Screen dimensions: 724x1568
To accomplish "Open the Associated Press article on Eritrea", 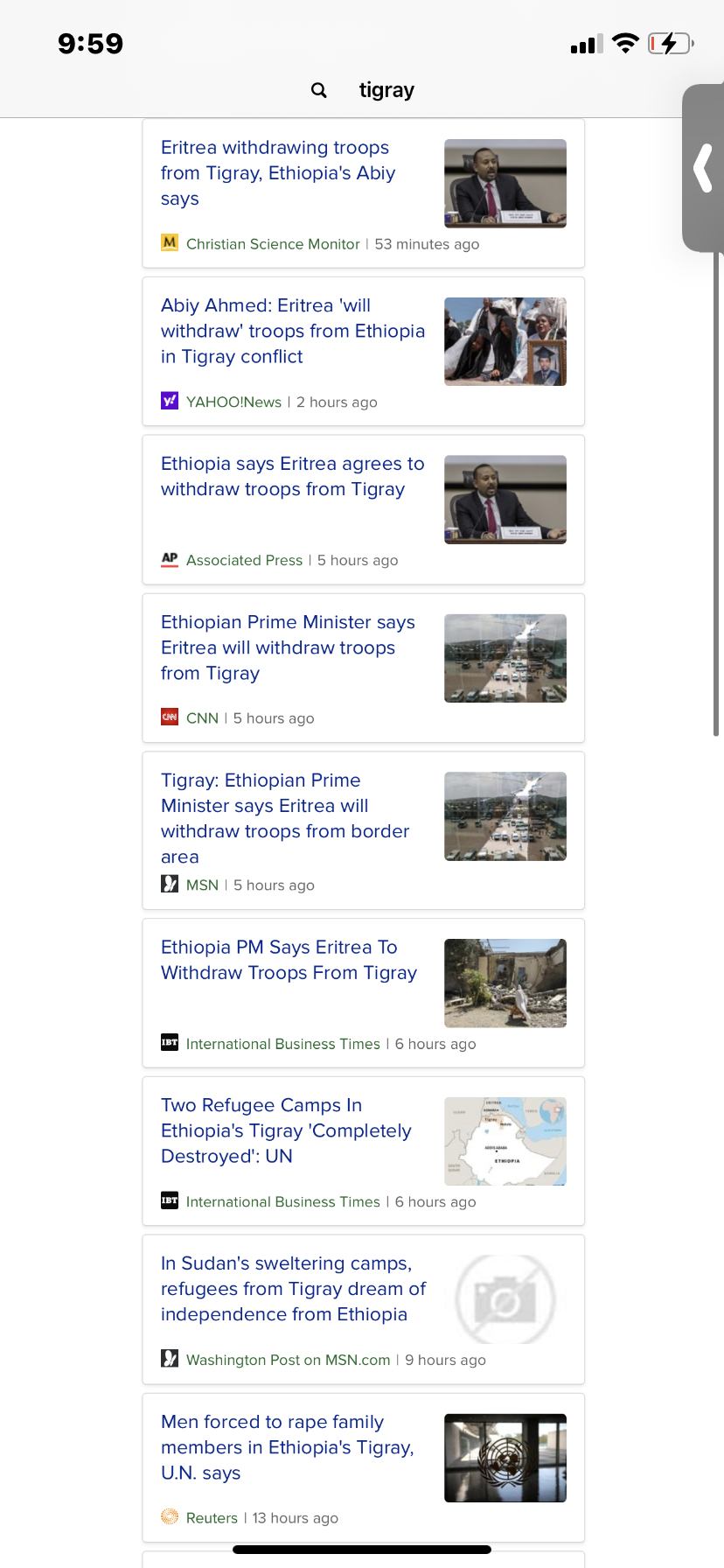I will pos(364,510).
